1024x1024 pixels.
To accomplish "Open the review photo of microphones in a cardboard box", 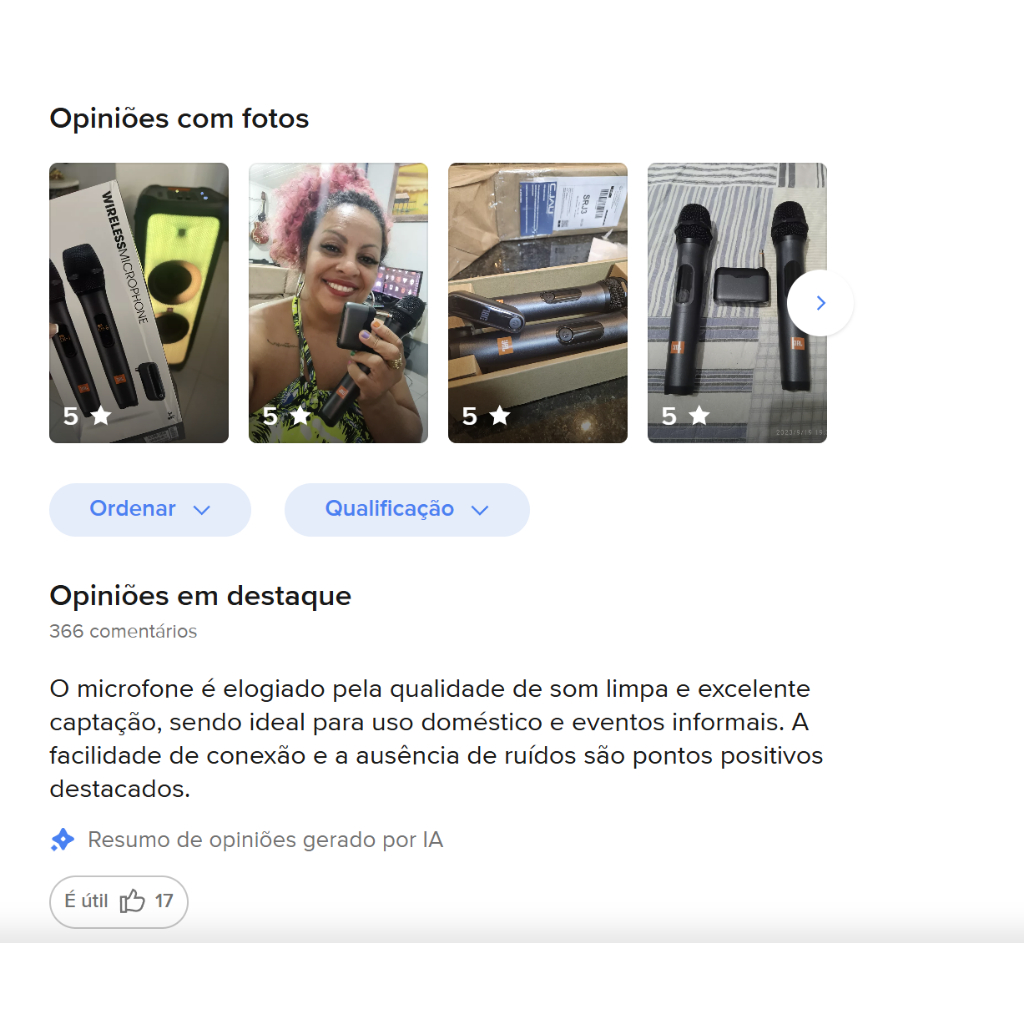I will [x=537, y=302].
